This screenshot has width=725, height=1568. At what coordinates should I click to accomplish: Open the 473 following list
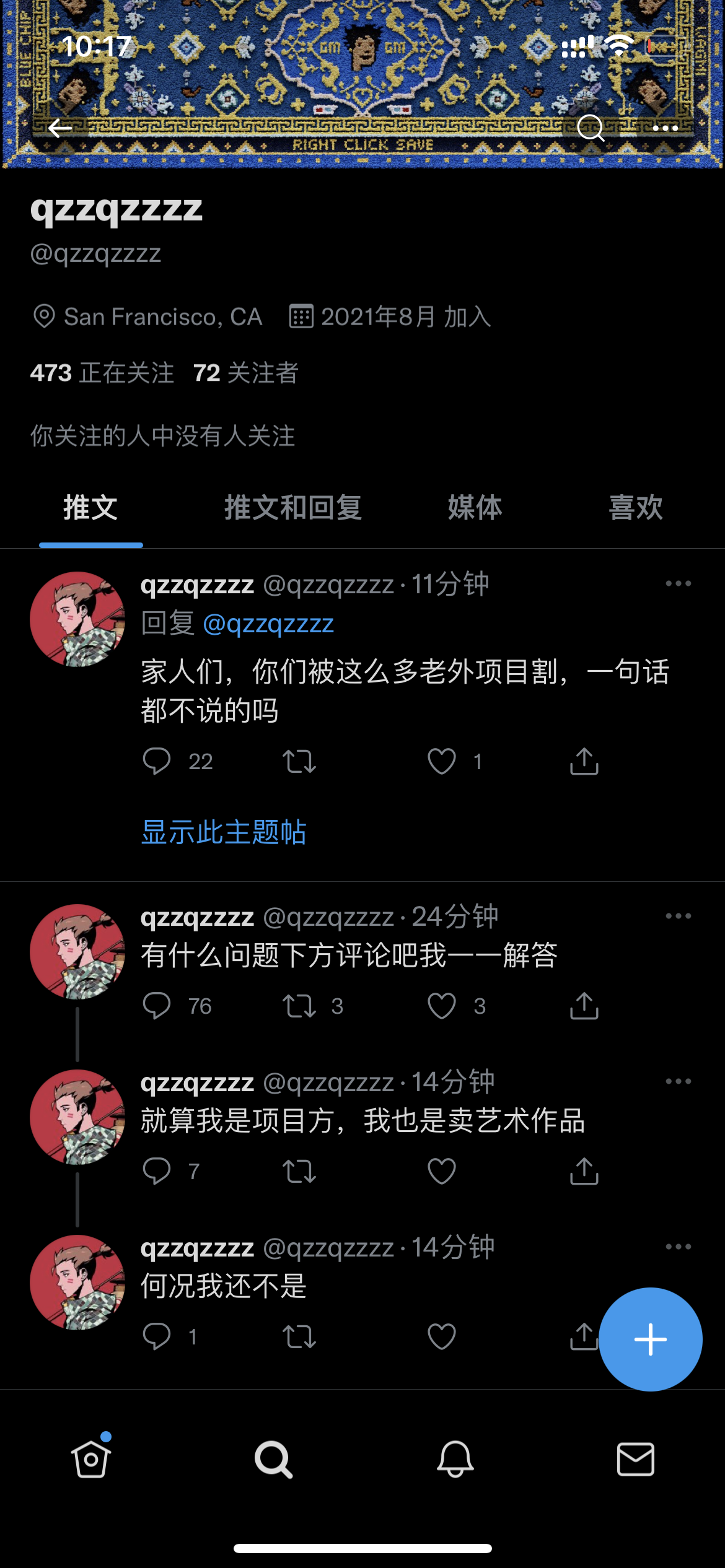[102, 373]
